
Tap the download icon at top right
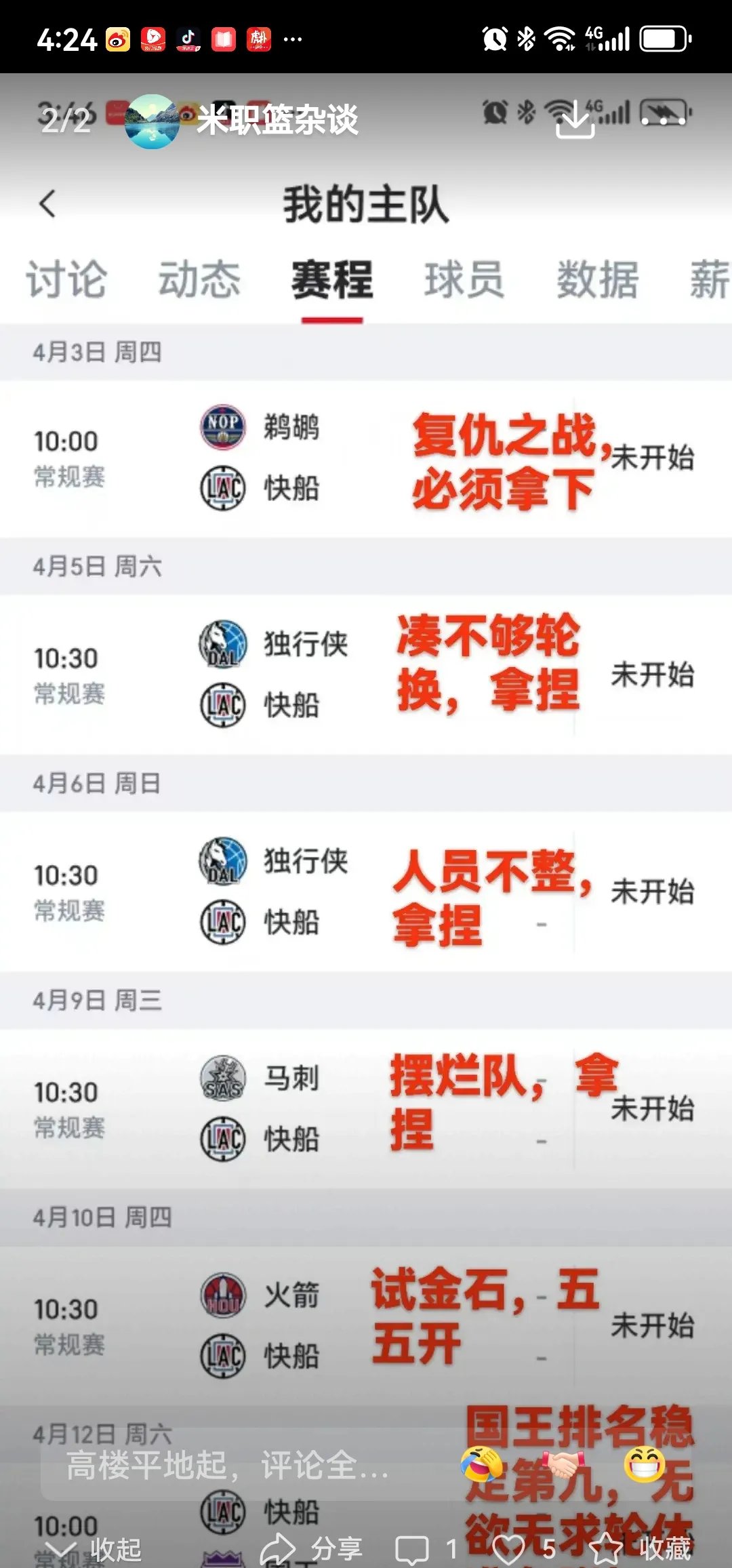pos(575,119)
